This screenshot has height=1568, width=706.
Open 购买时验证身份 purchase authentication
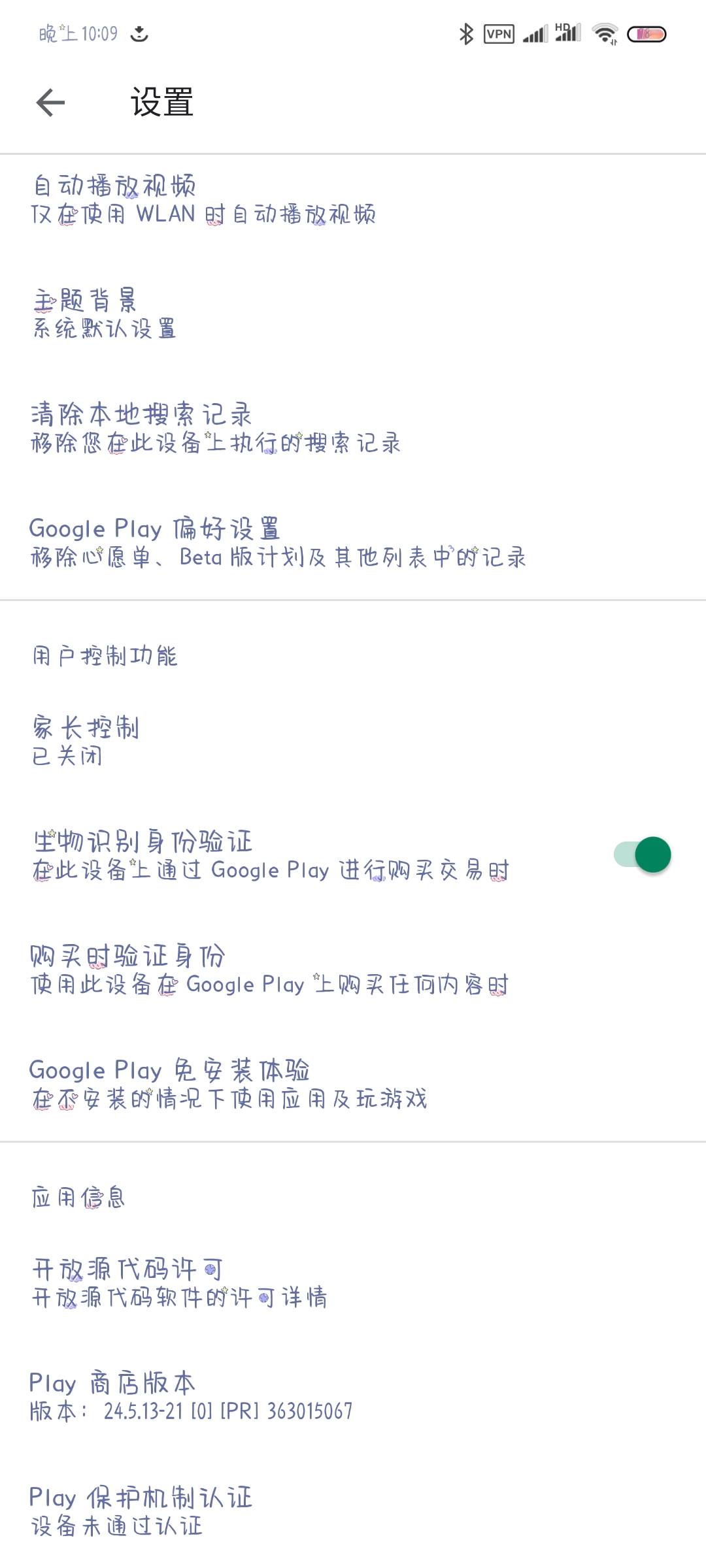[353, 970]
